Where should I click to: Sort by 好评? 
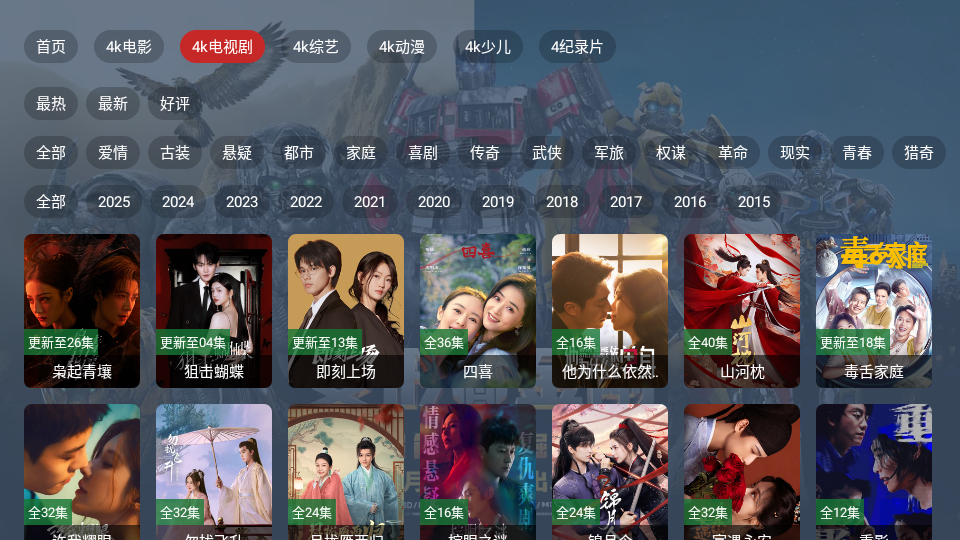175,104
